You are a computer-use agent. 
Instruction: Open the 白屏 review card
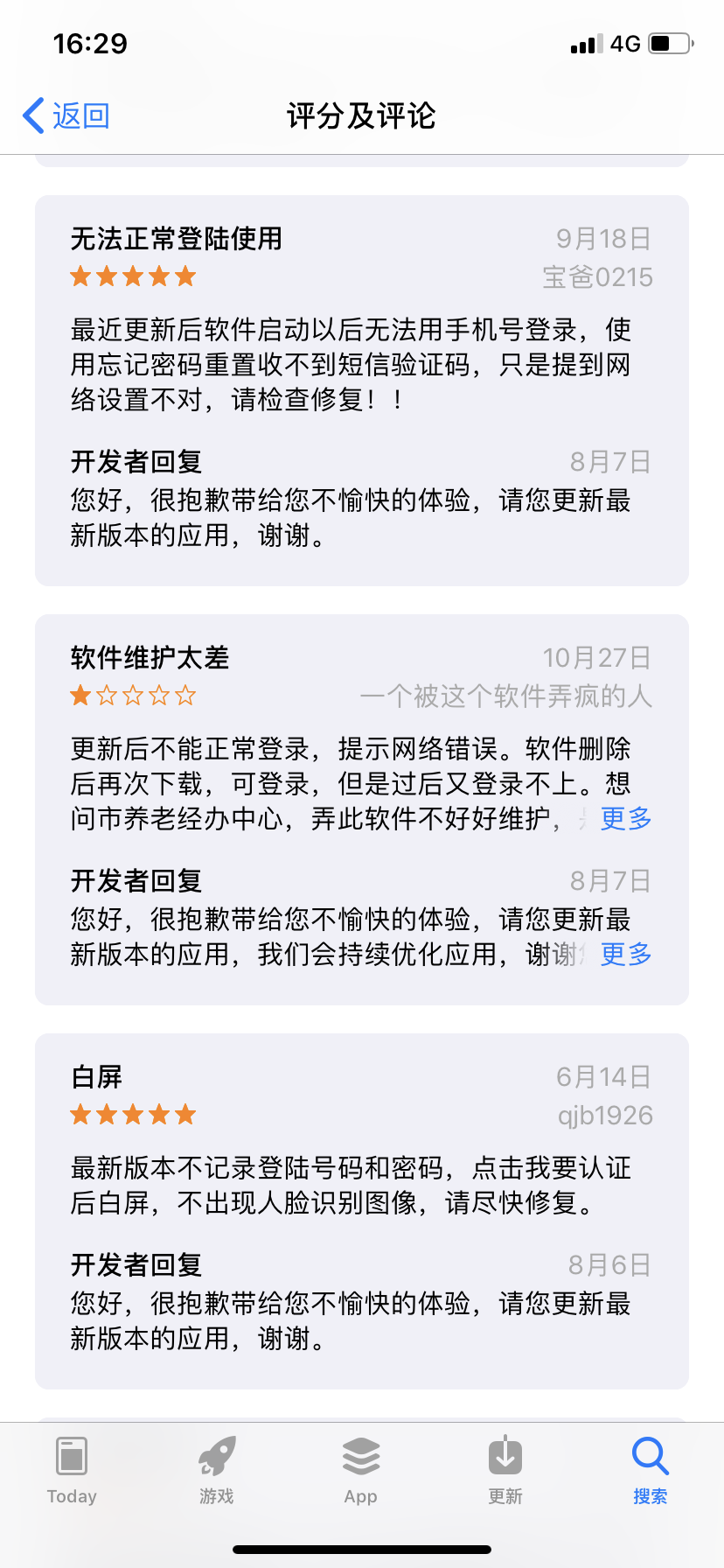(x=362, y=1210)
